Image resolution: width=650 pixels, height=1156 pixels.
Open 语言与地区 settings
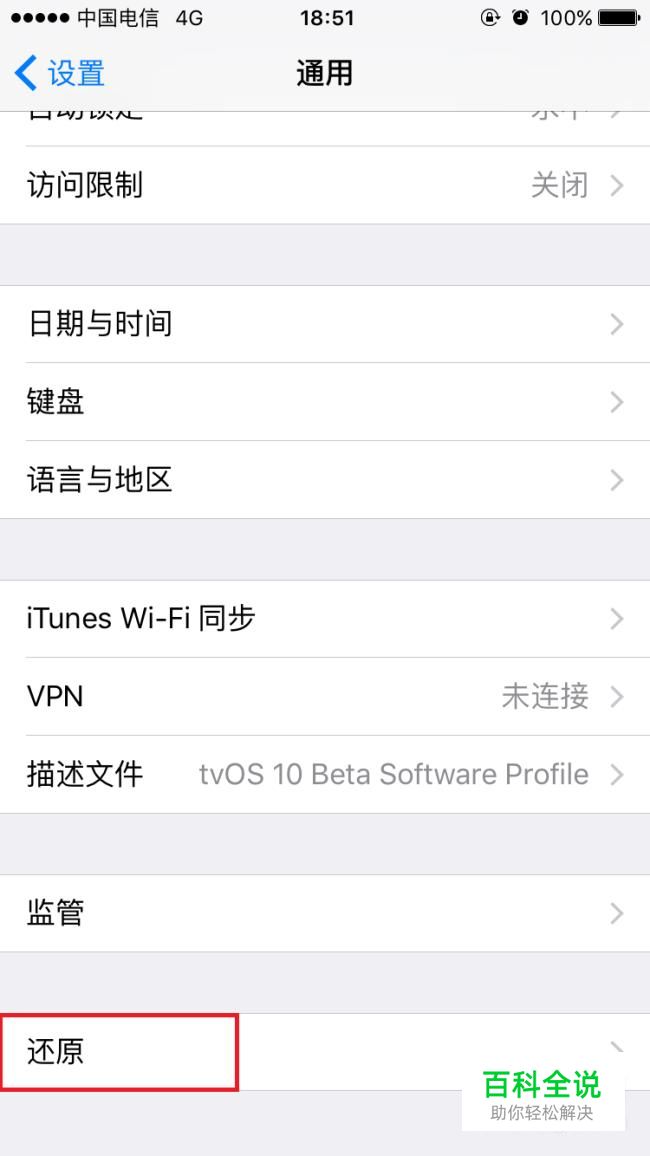point(324,480)
